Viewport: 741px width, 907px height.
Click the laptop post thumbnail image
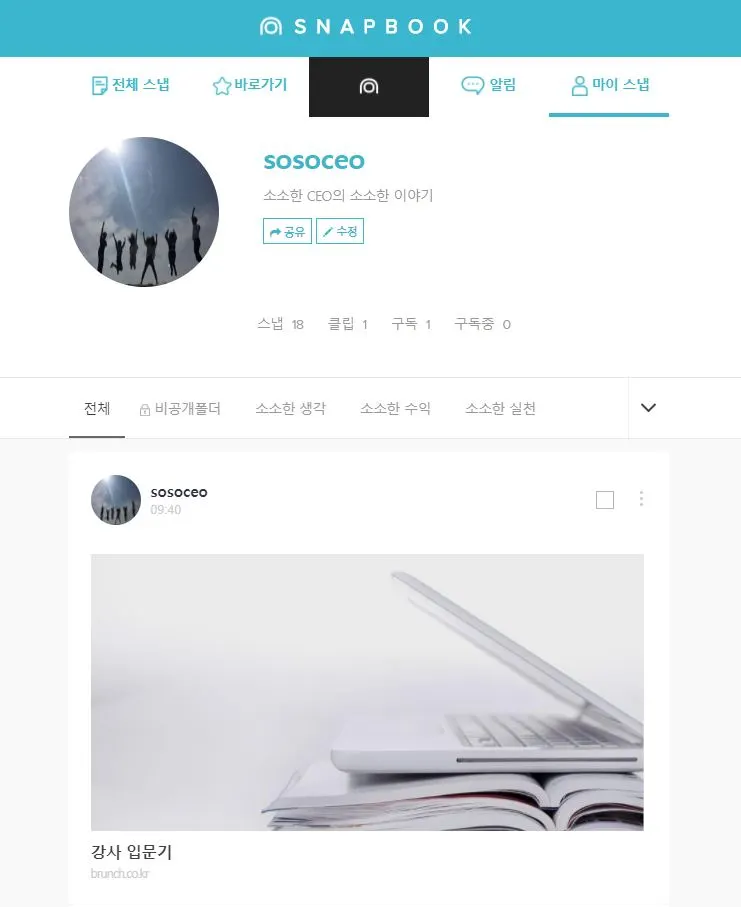368,692
